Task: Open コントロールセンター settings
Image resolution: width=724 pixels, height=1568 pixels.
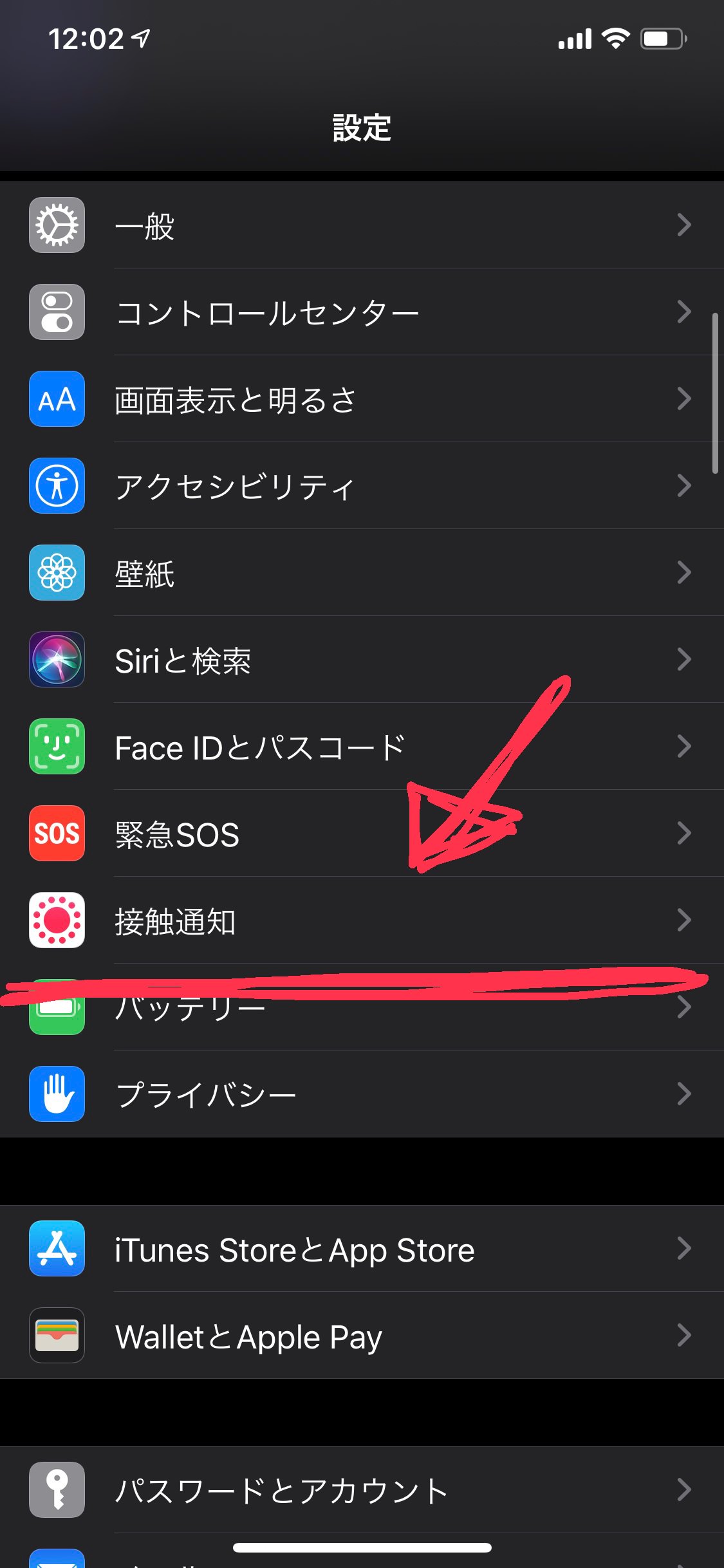Action: pos(360,312)
